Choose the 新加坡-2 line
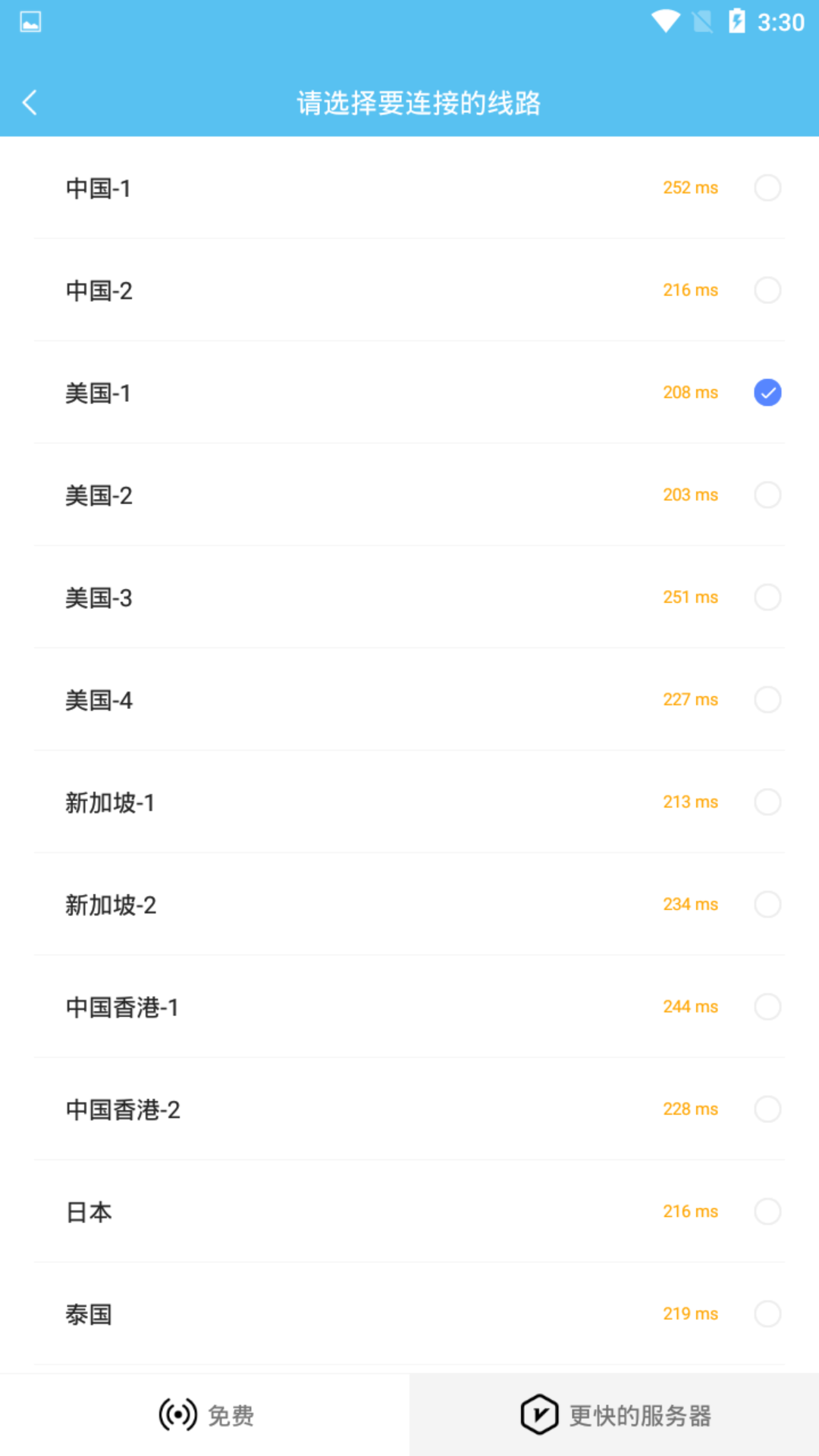This screenshot has height=1456, width=819. click(409, 905)
